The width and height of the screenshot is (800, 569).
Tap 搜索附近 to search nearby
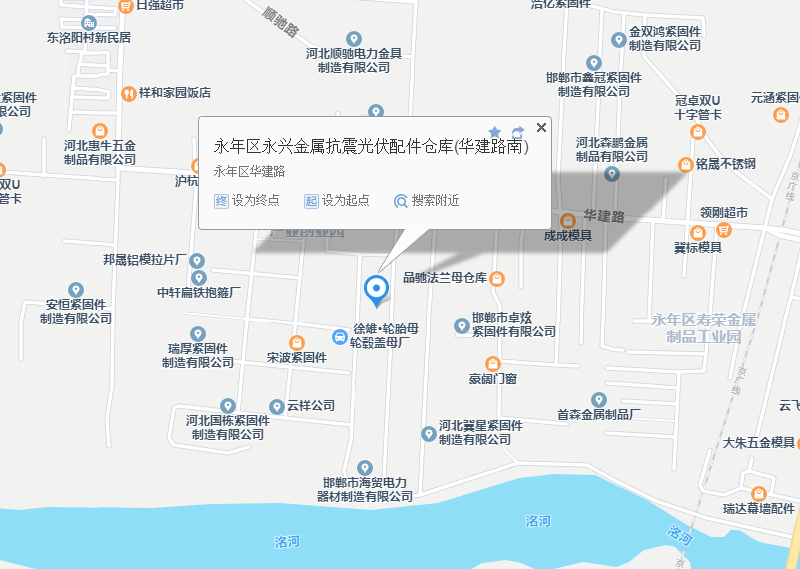point(427,200)
